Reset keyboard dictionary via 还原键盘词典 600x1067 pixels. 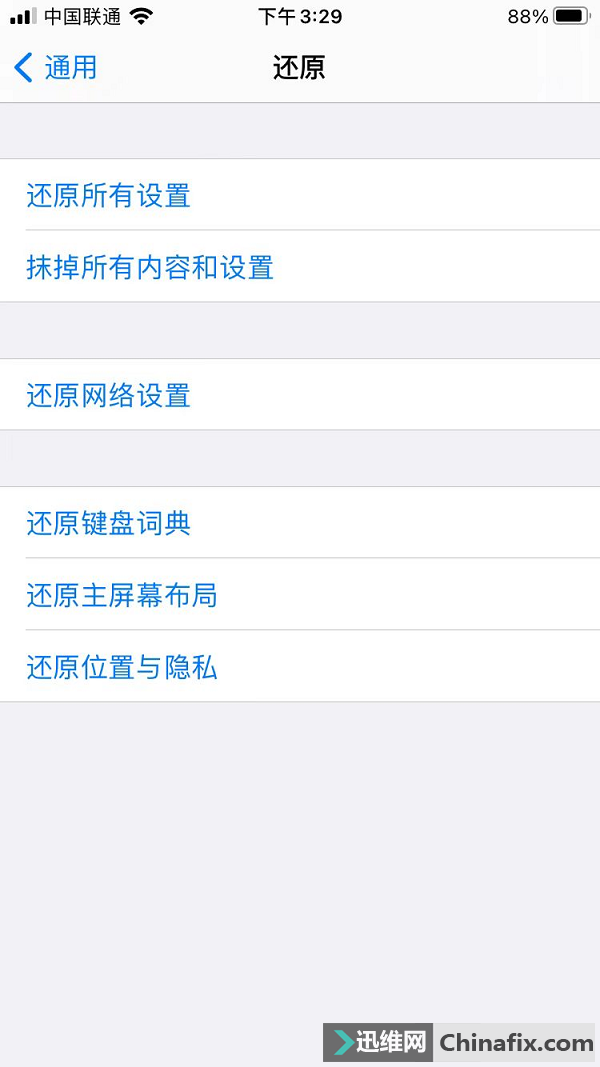click(x=300, y=522)
